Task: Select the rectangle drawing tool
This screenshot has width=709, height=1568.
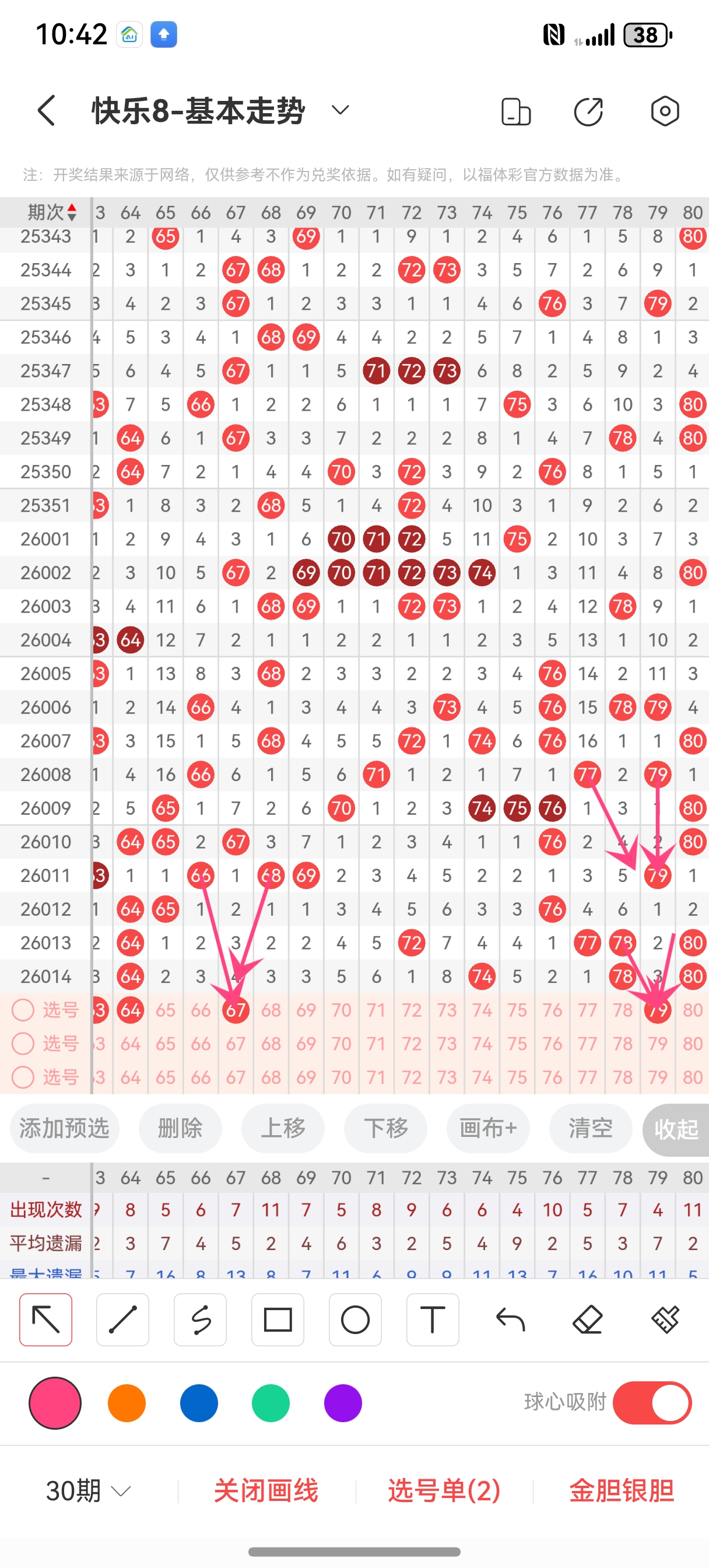Action: (x=278, y=1319)
